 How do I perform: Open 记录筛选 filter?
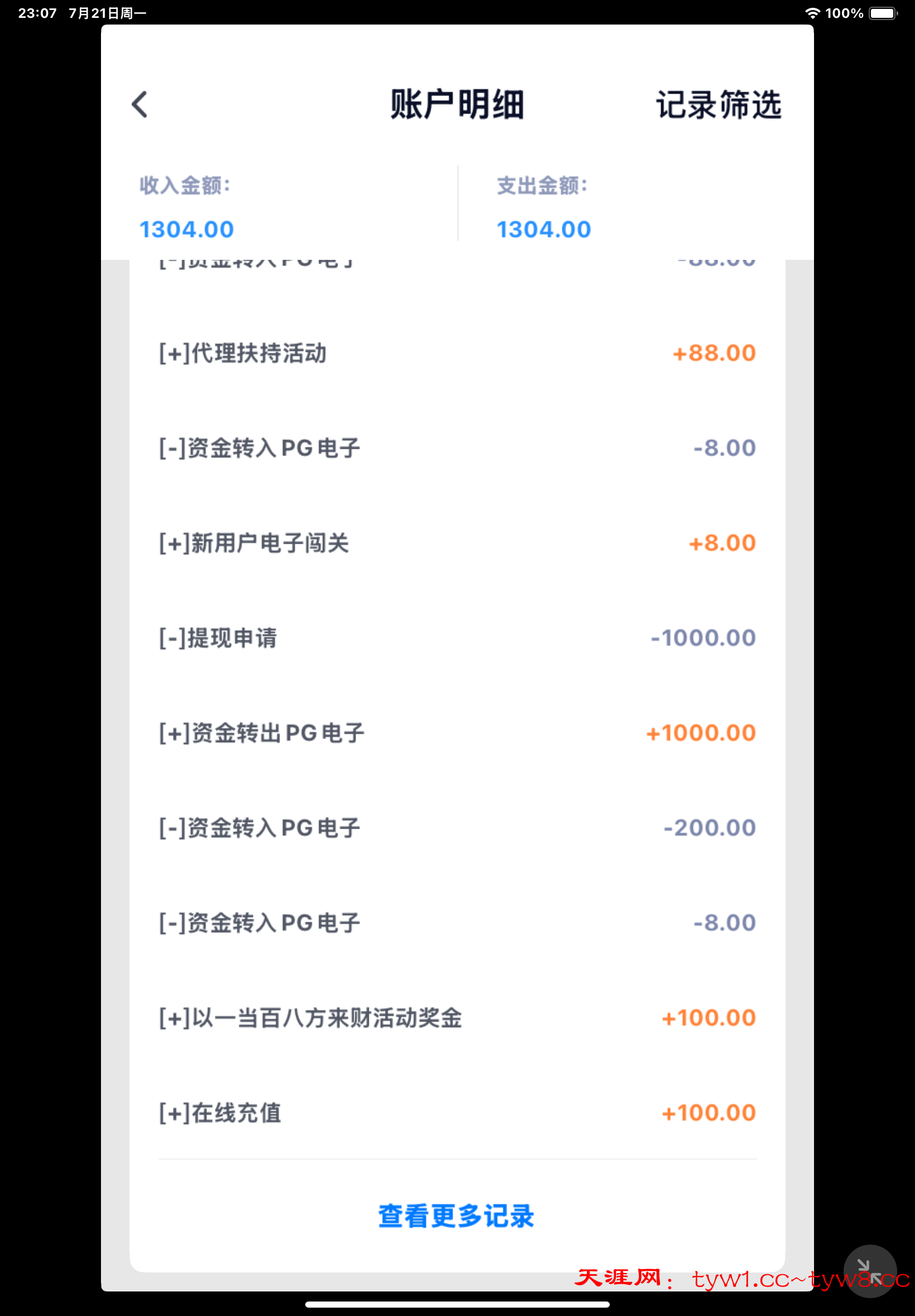point(719,105)
